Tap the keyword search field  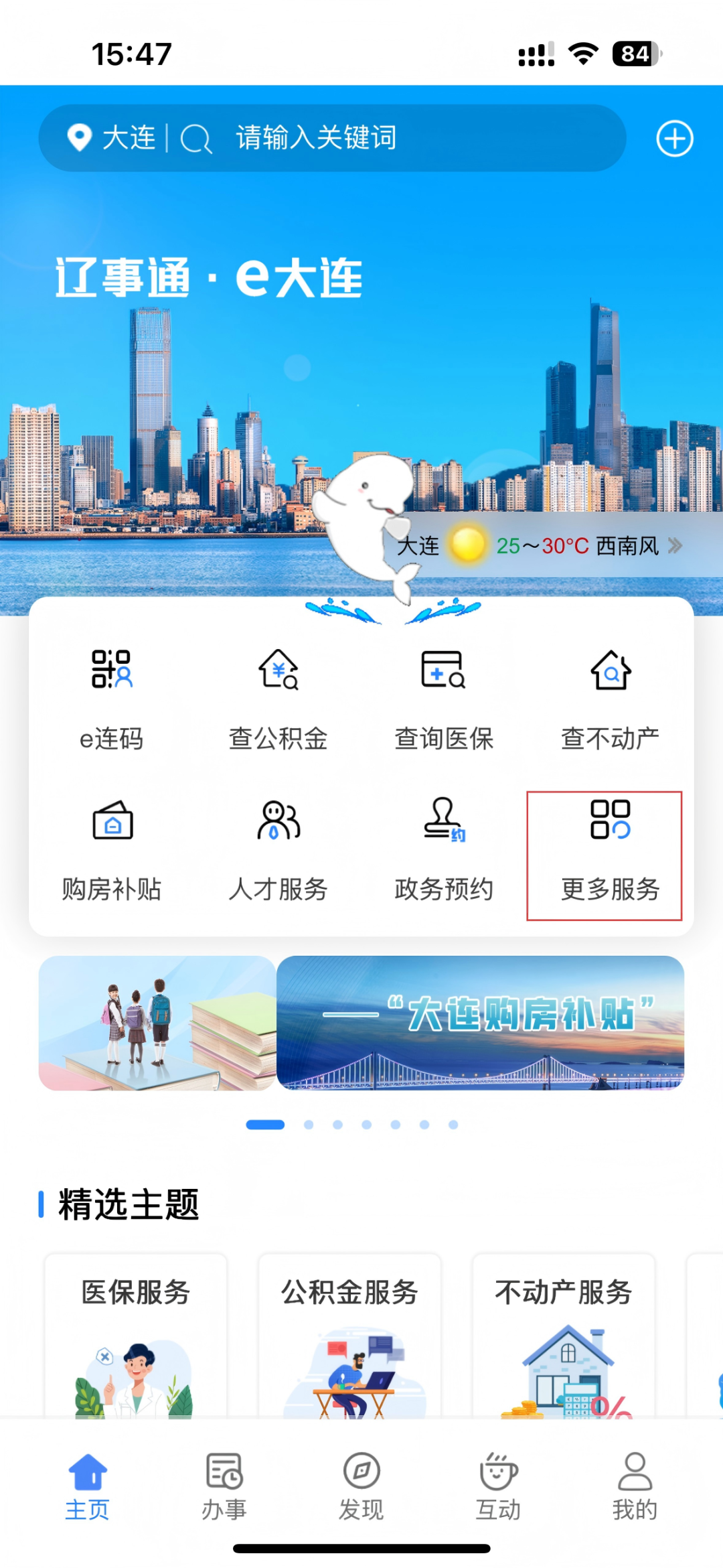point(402,139)
